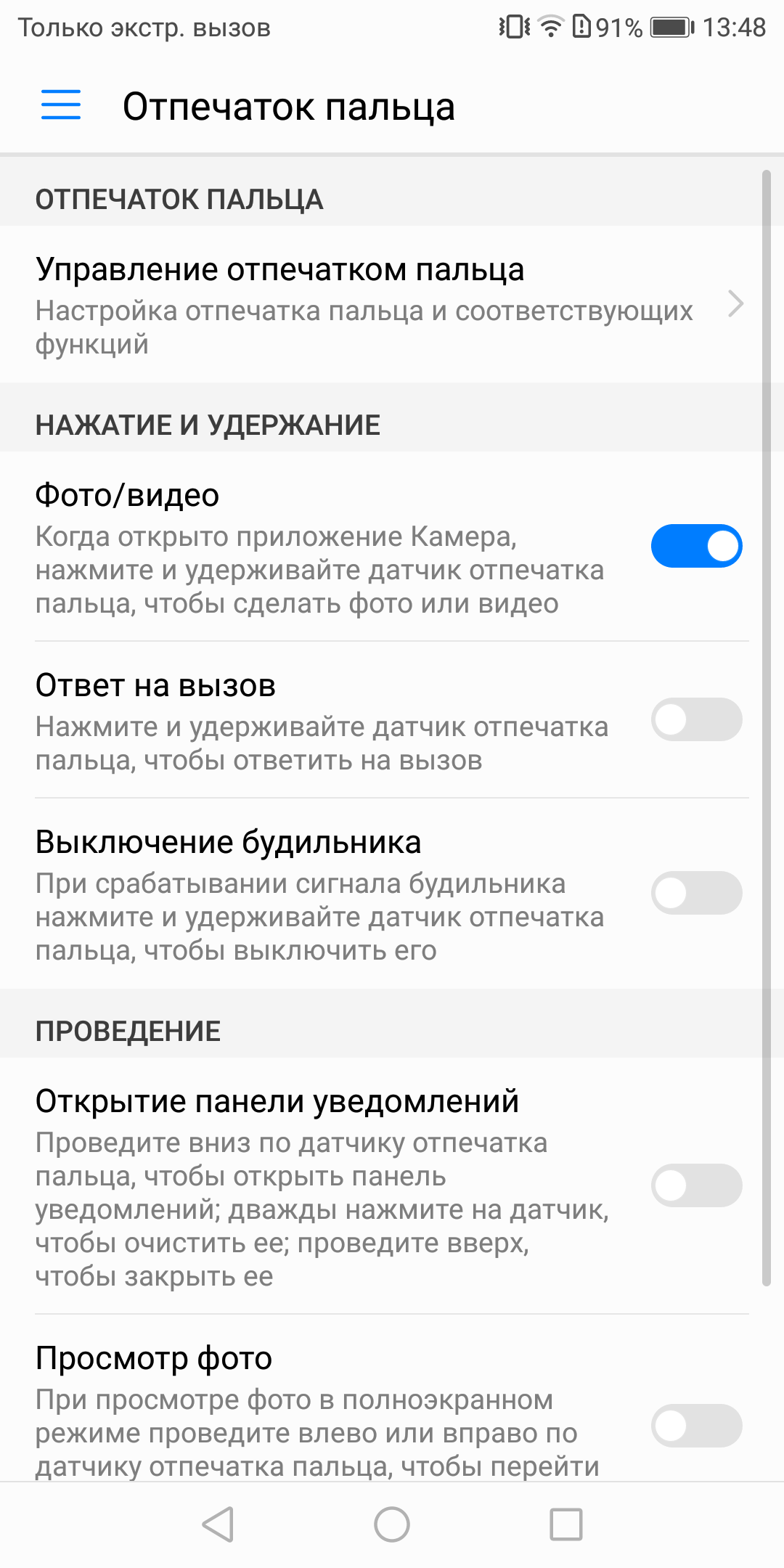Tap the system back button
Screen dimensions: 784x1568
218,1524
